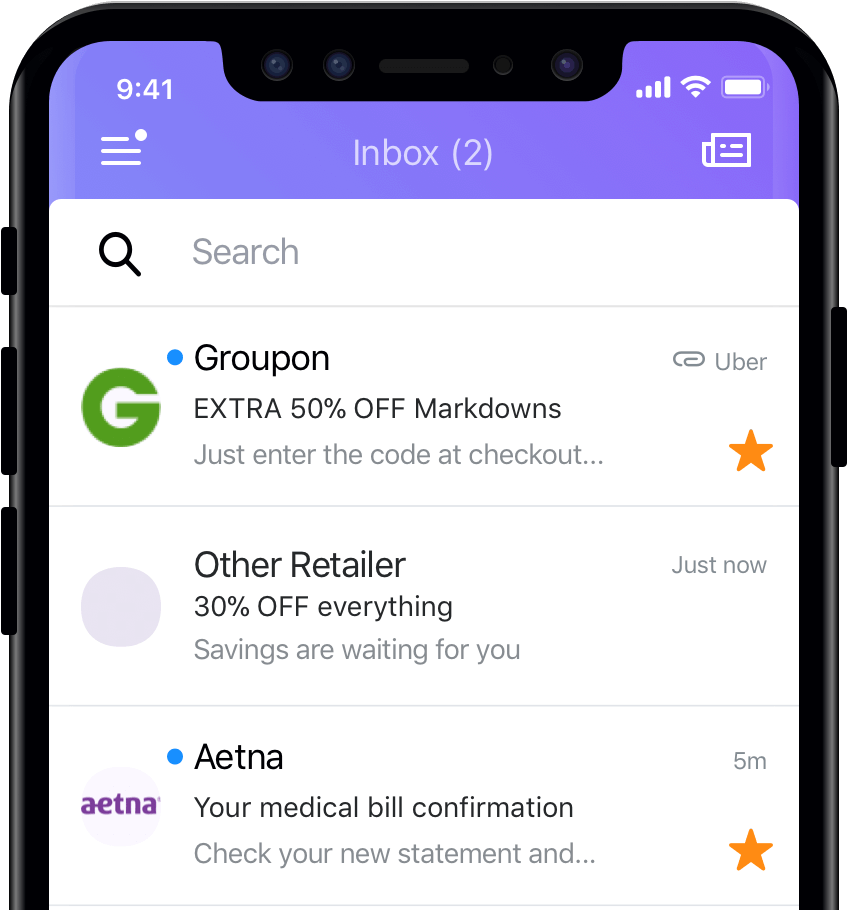Open the Groupon email about Markdowns
The width and height of the screenshot is (847, 910).
(x=400, y=408)
